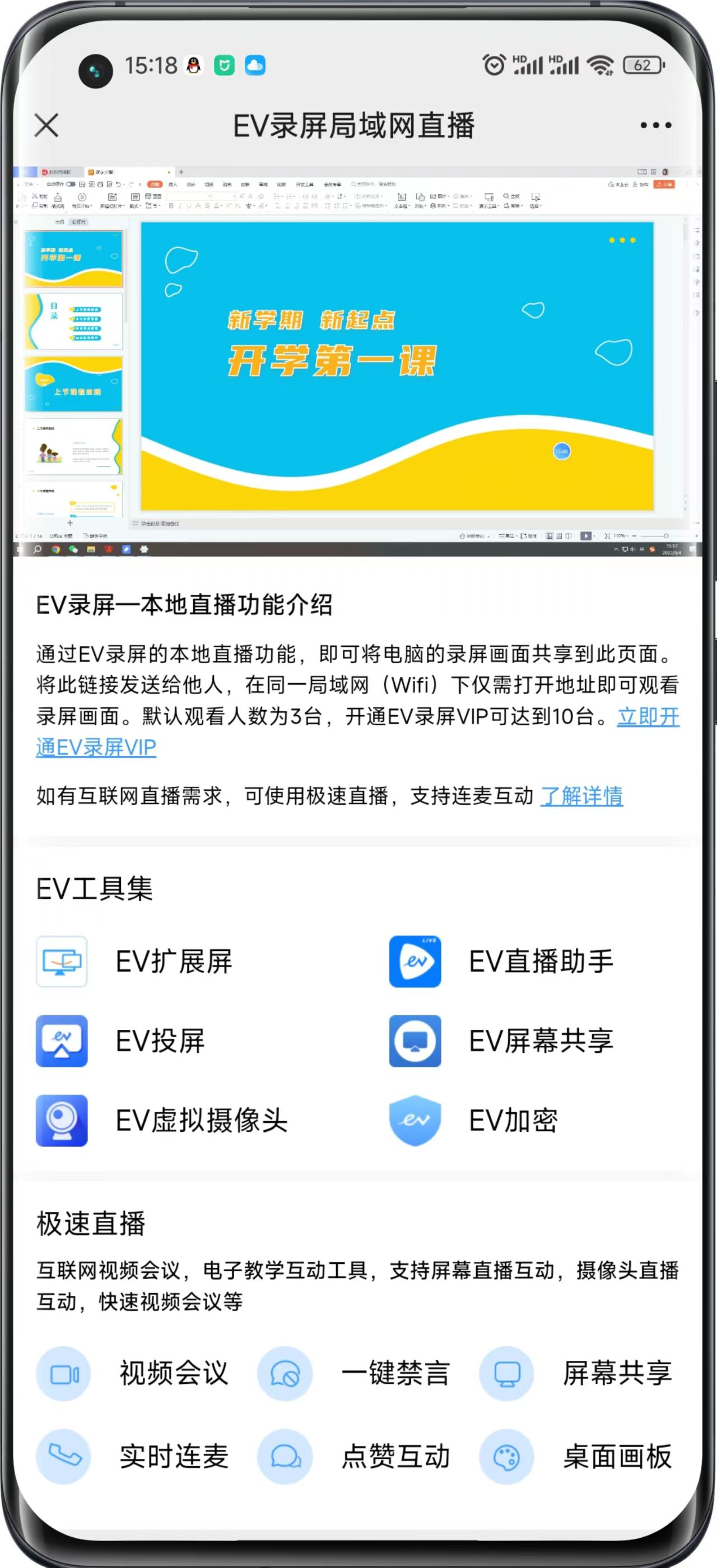Open the three-dot overflow menu

coord(655,126)
